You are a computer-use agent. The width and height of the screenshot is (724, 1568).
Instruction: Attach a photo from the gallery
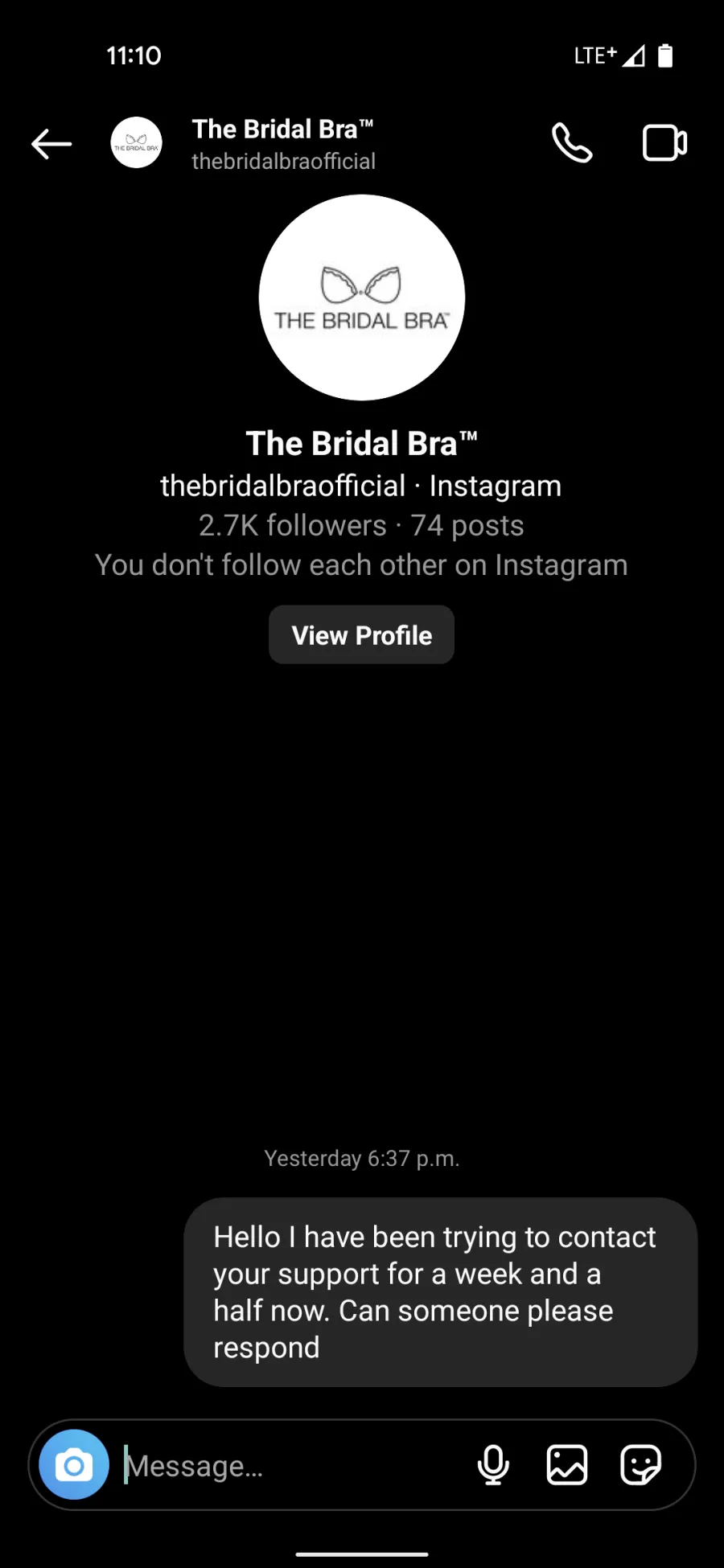[567, 1464]
